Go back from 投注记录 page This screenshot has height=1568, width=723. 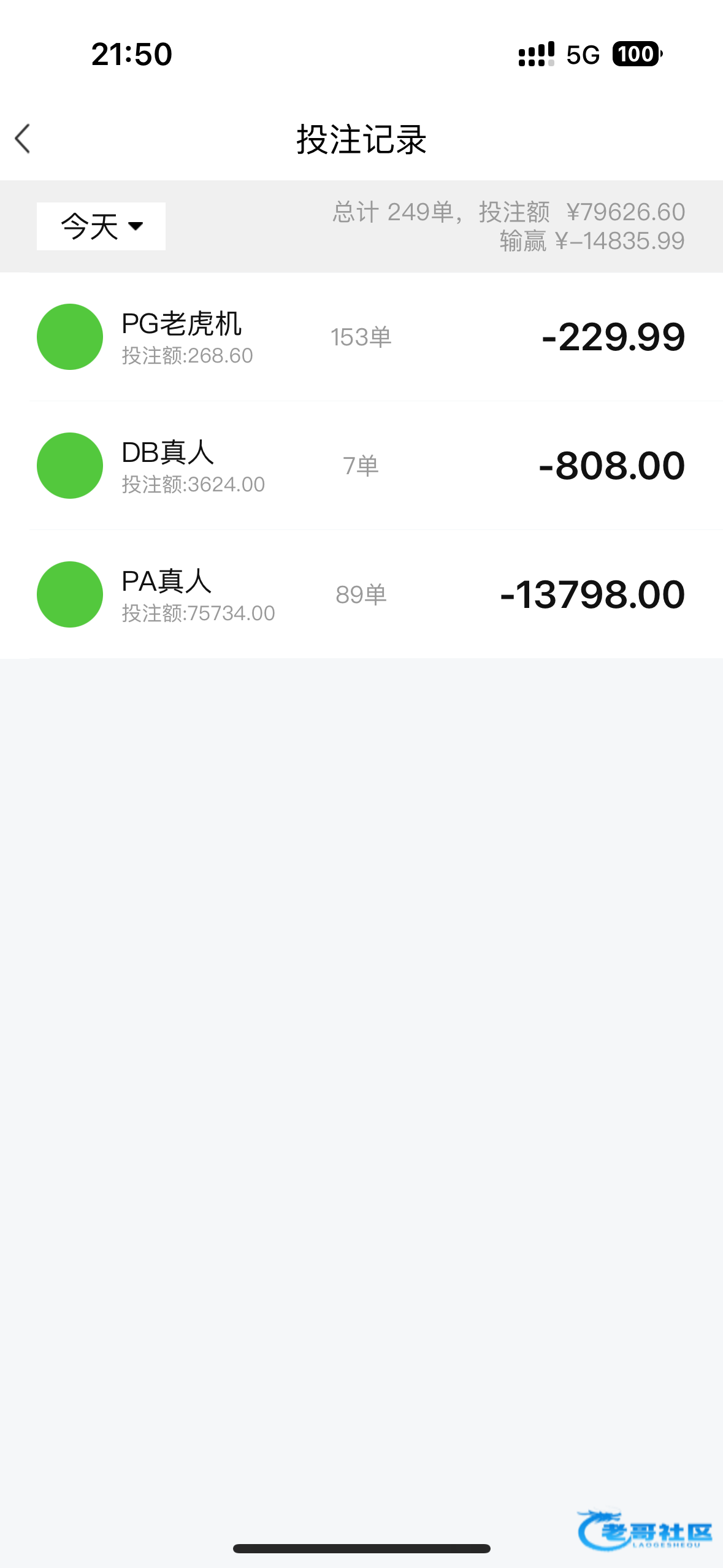point(23,139)
